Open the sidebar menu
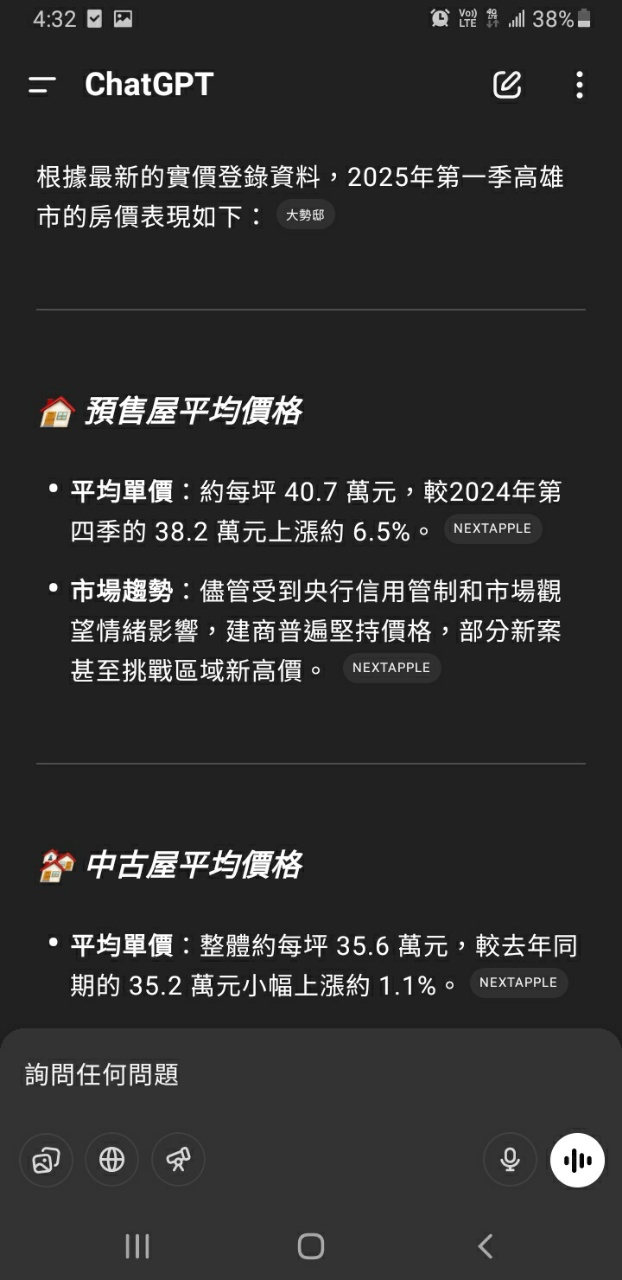This screenshot has height=1280, width=622. tap(42, 85)
